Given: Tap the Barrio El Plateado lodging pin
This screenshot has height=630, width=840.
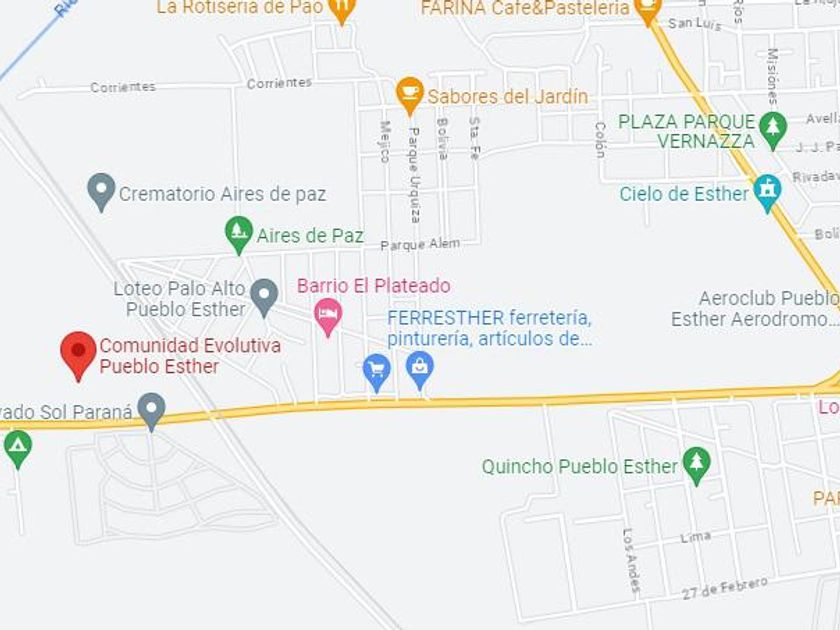Looking at the screenshot, I should (328, 318).
